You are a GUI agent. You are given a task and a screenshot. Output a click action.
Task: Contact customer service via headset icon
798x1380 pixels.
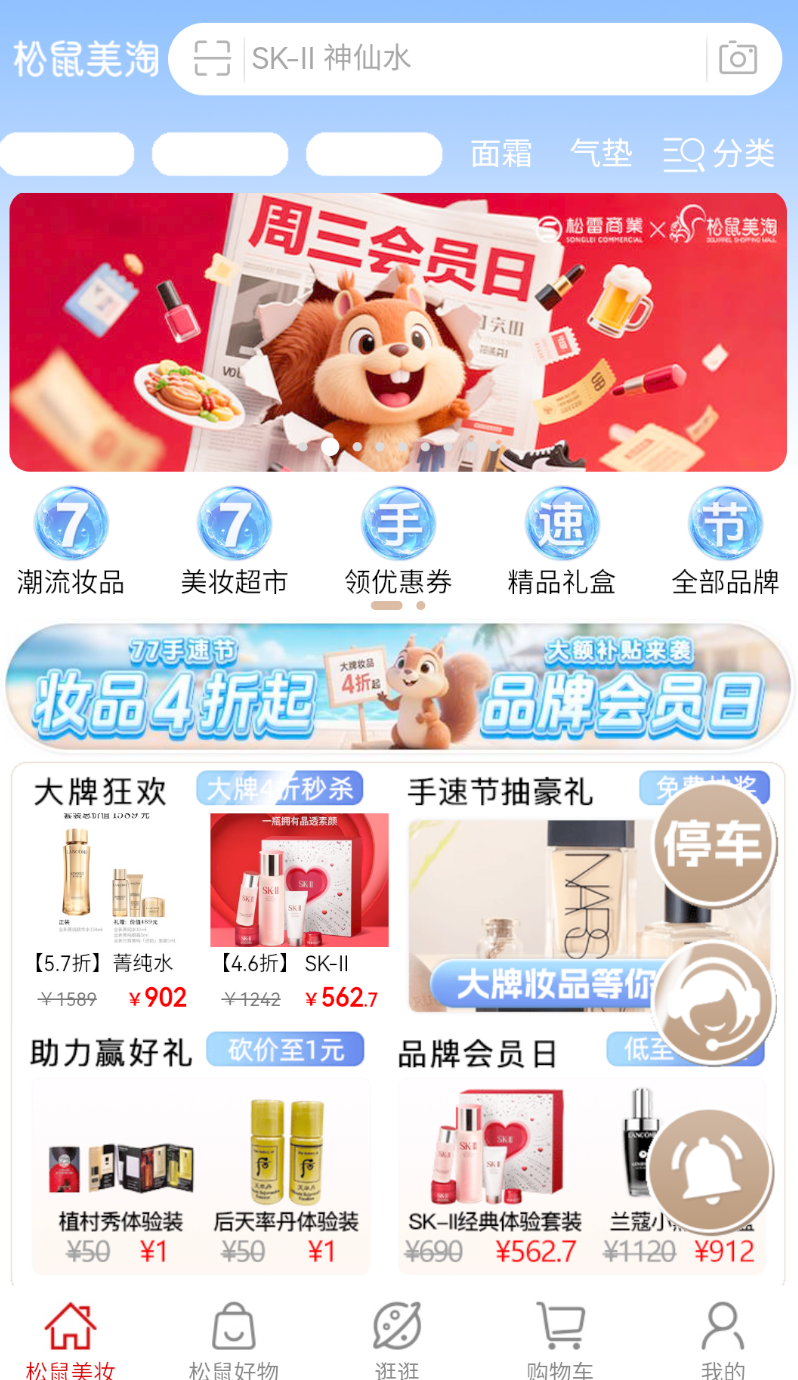(x=713, y=1002)
